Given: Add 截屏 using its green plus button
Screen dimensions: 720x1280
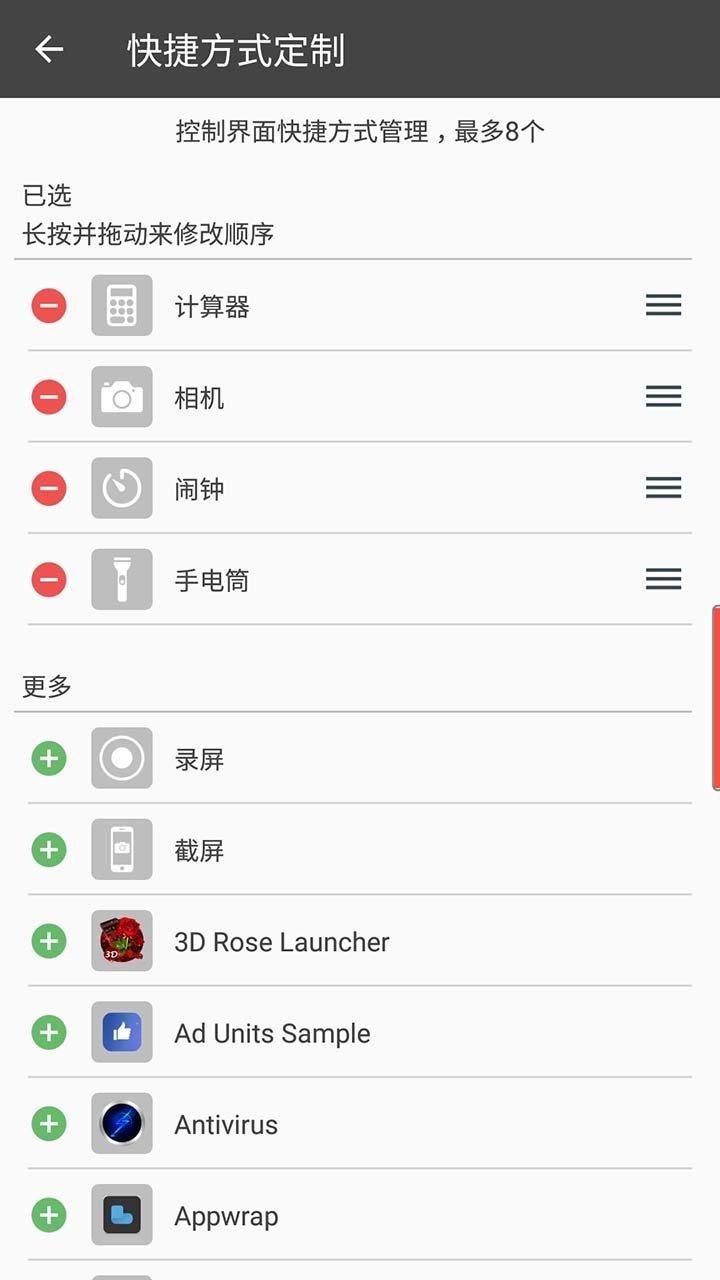Looking at the screenshot, I should 48,849.
